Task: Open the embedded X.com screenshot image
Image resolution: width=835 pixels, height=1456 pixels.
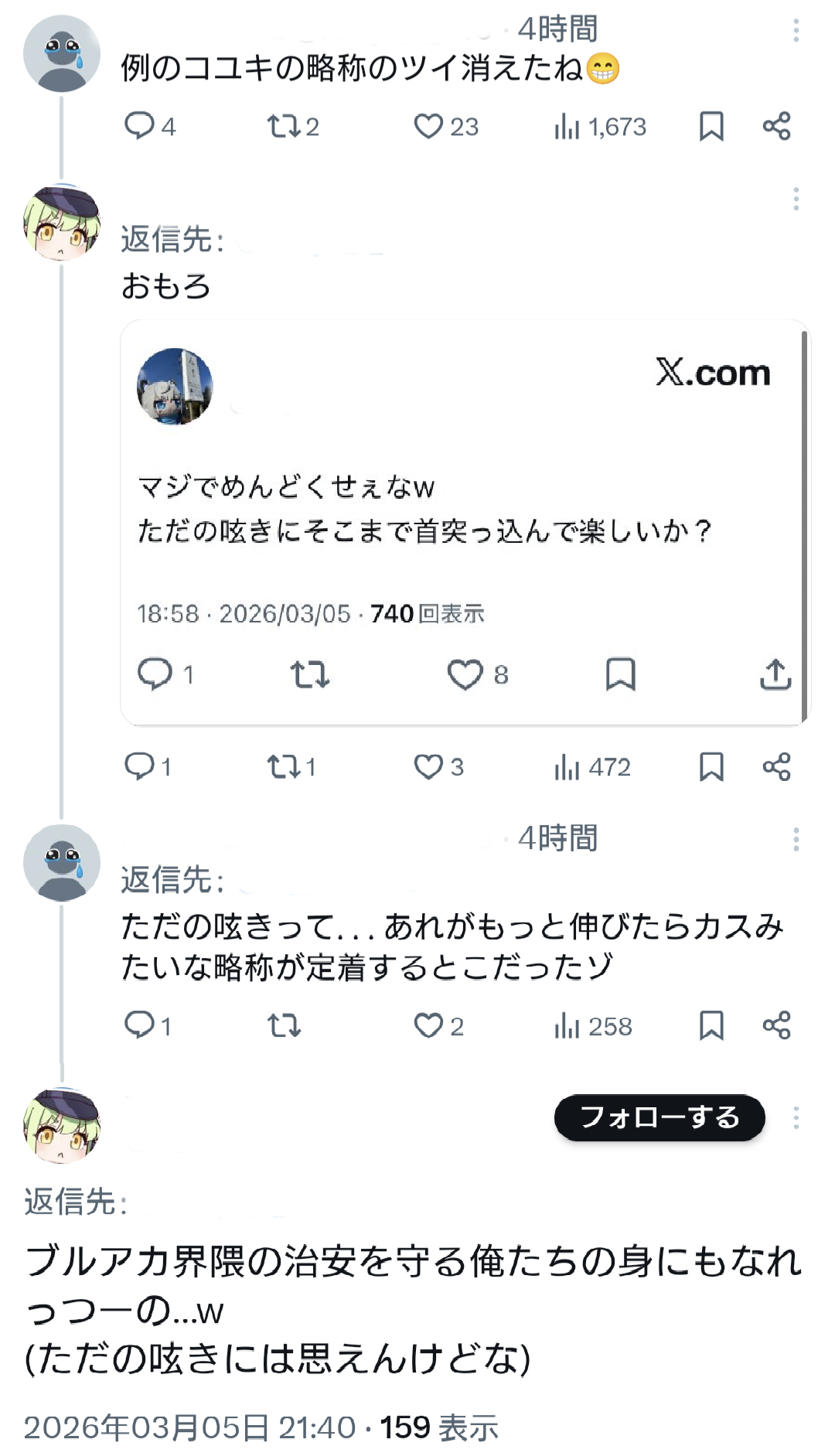Action: pos(465,523)
